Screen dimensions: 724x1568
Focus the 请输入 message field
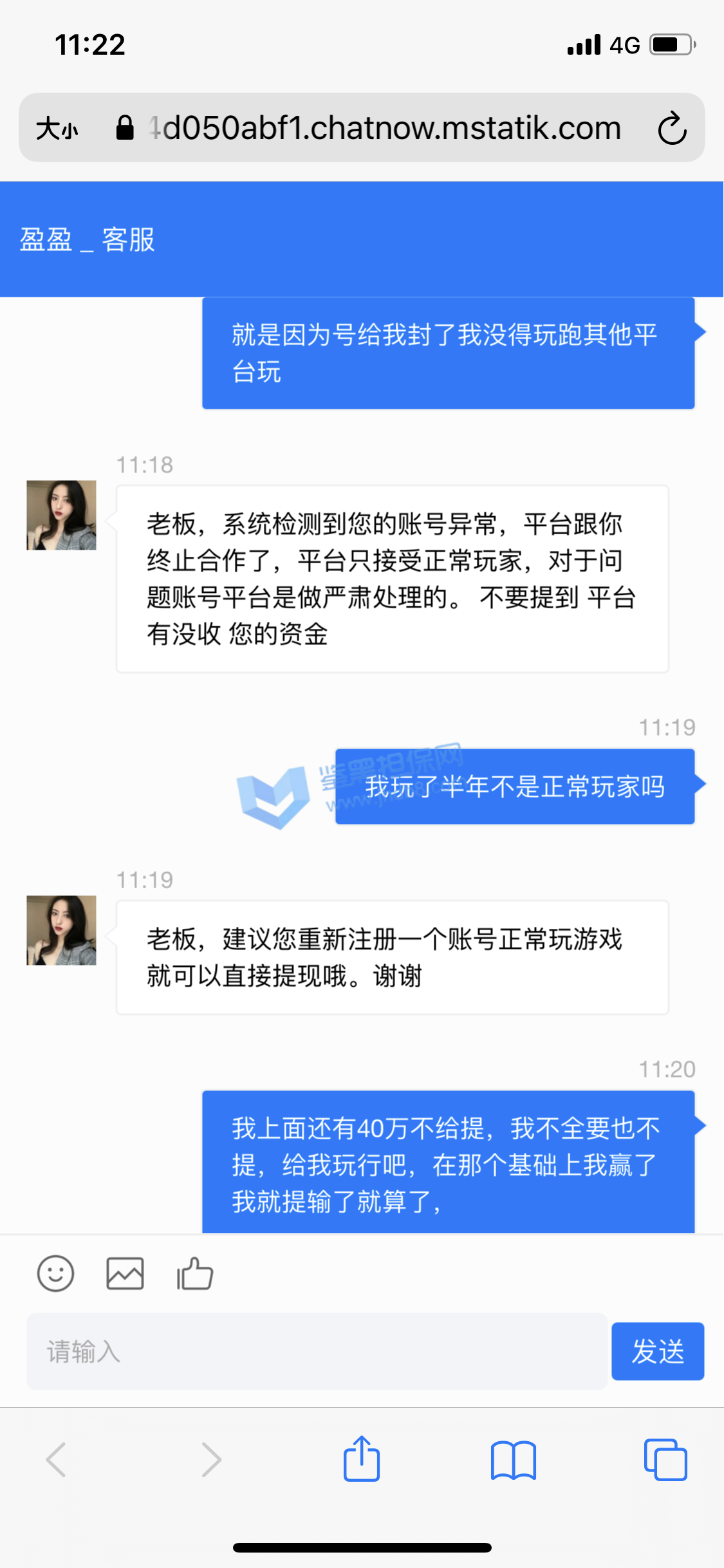coord(317,1351)
